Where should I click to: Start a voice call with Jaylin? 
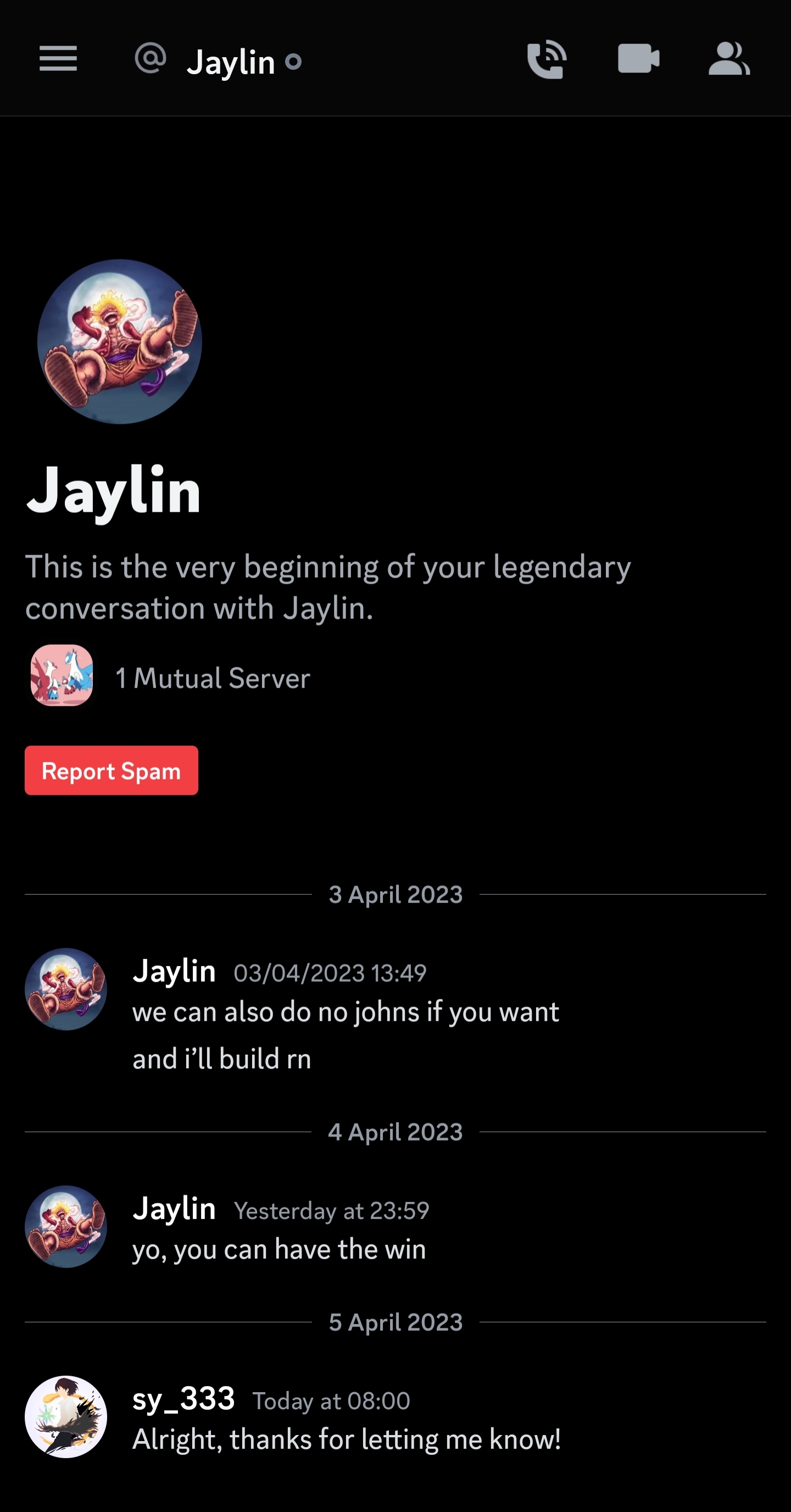(x=547, y=59)
